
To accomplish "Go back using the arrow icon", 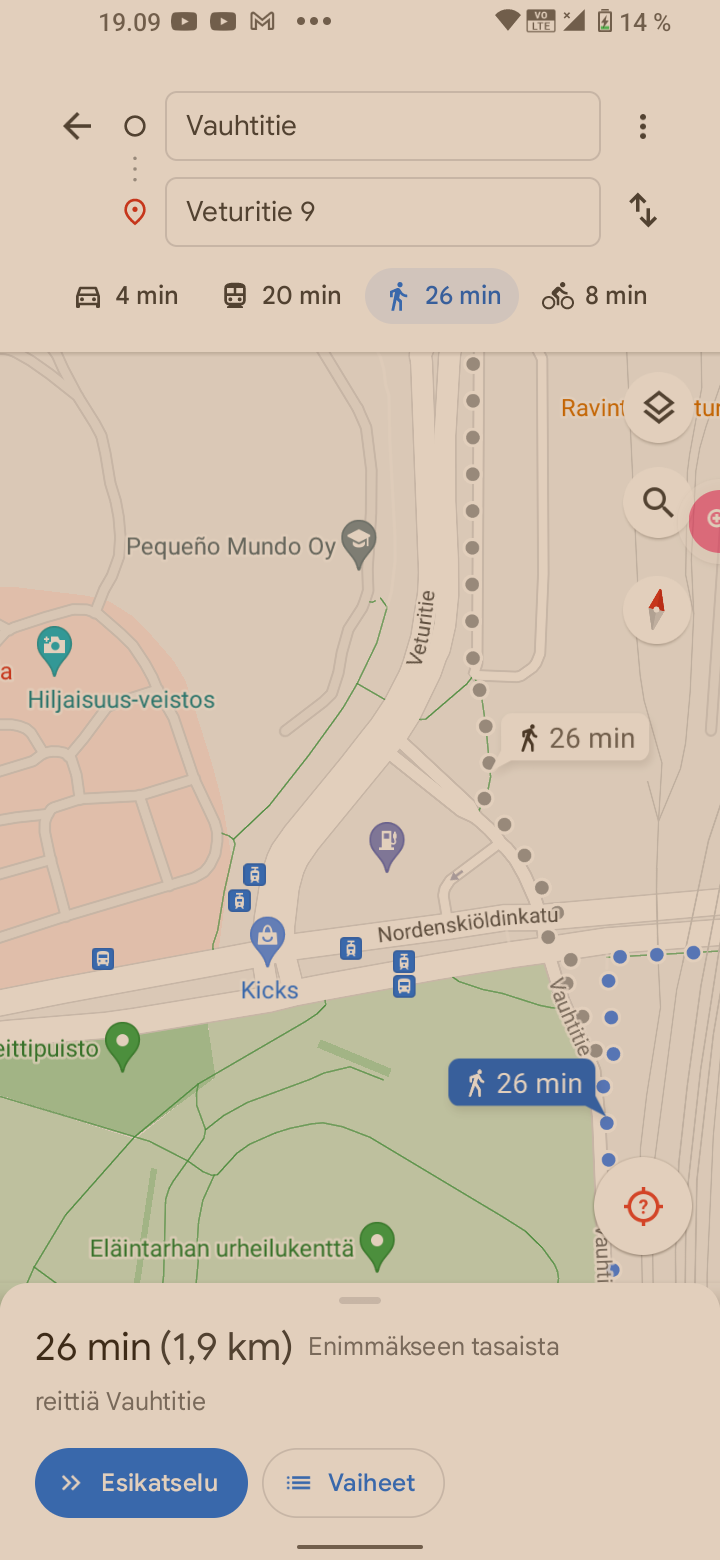I will pyautogui.click(x=77, y=126).
